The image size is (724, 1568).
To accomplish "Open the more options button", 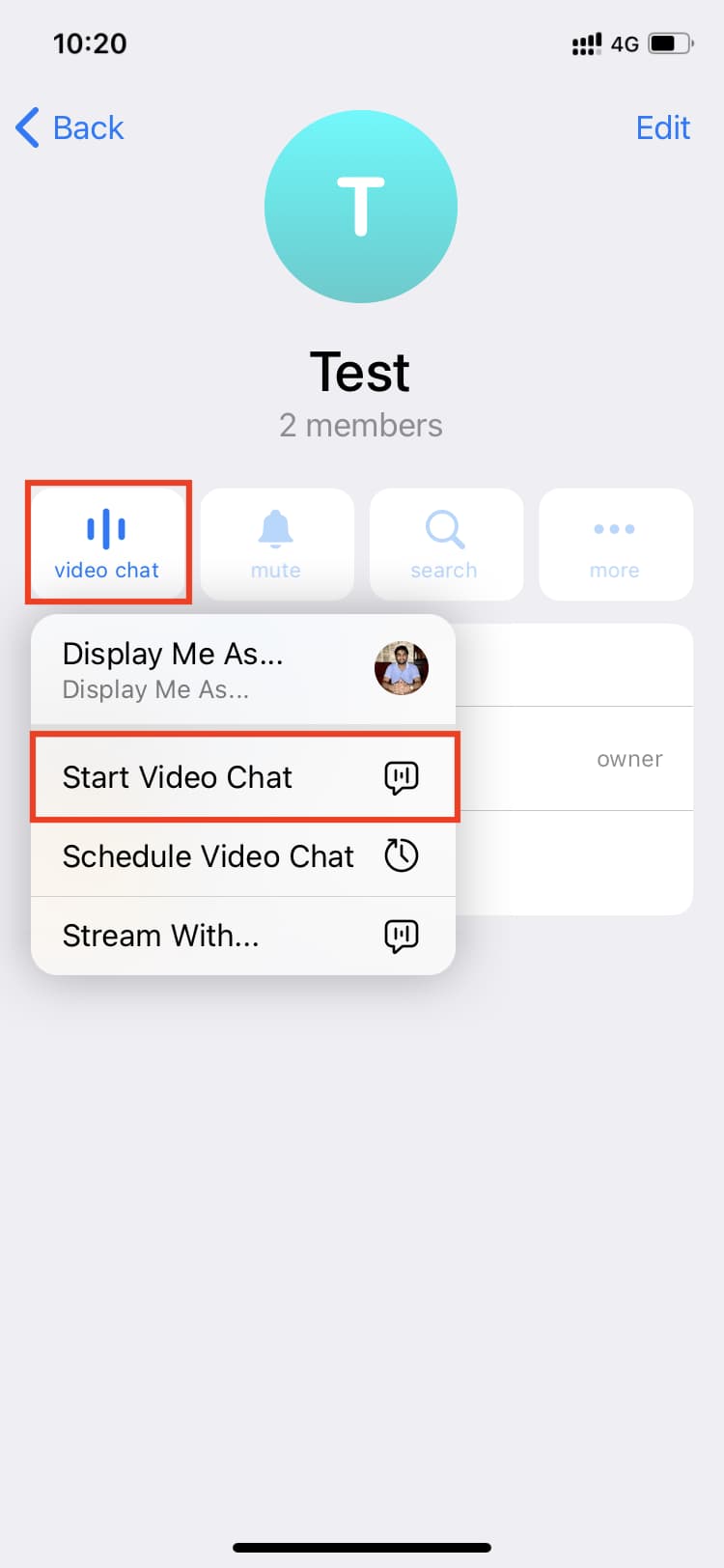I will coord(615,544).
